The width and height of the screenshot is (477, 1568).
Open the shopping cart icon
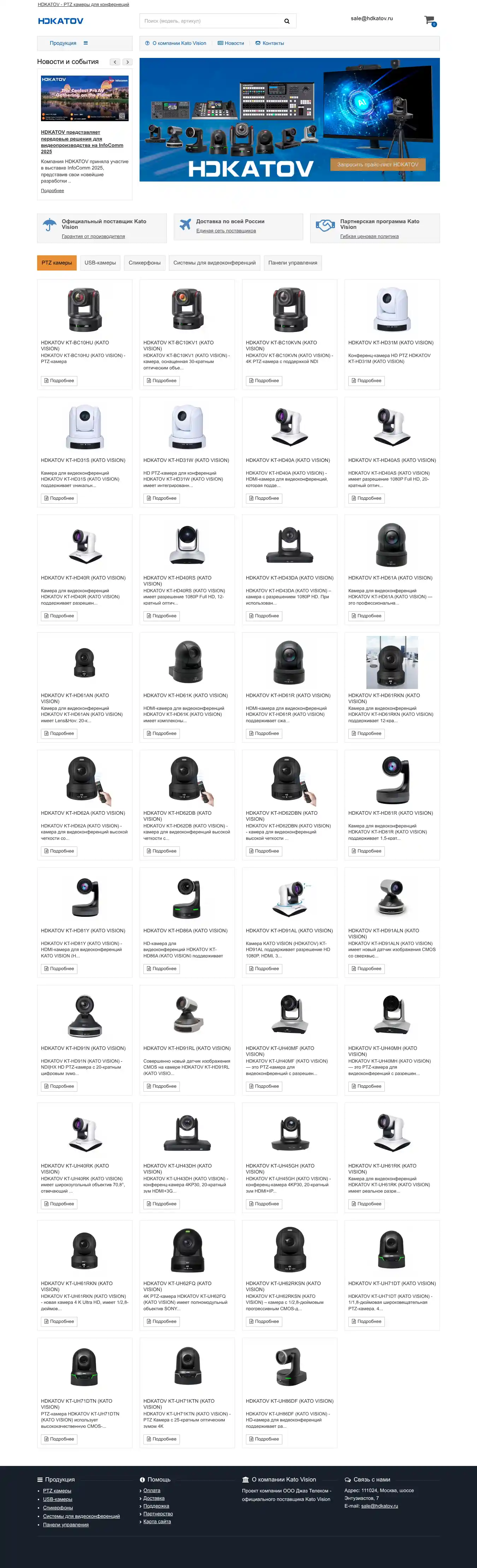(430, 20)
